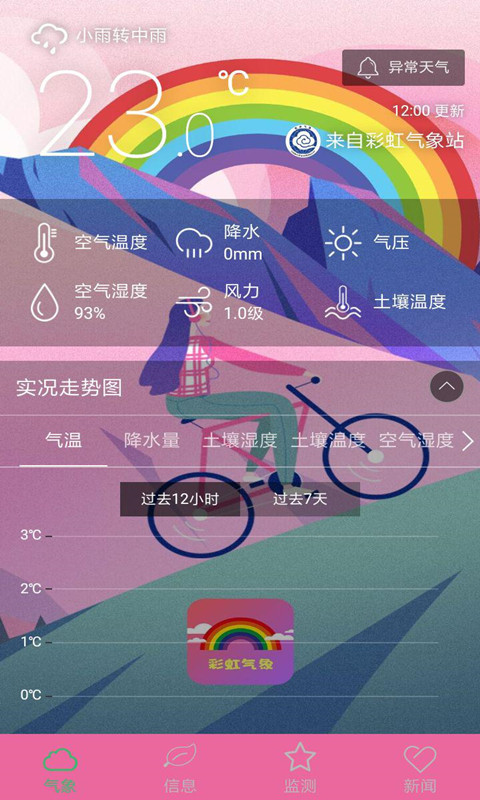Switch chart to 过去7天
This screenshot has width=480, height=800.
point(300,499)
